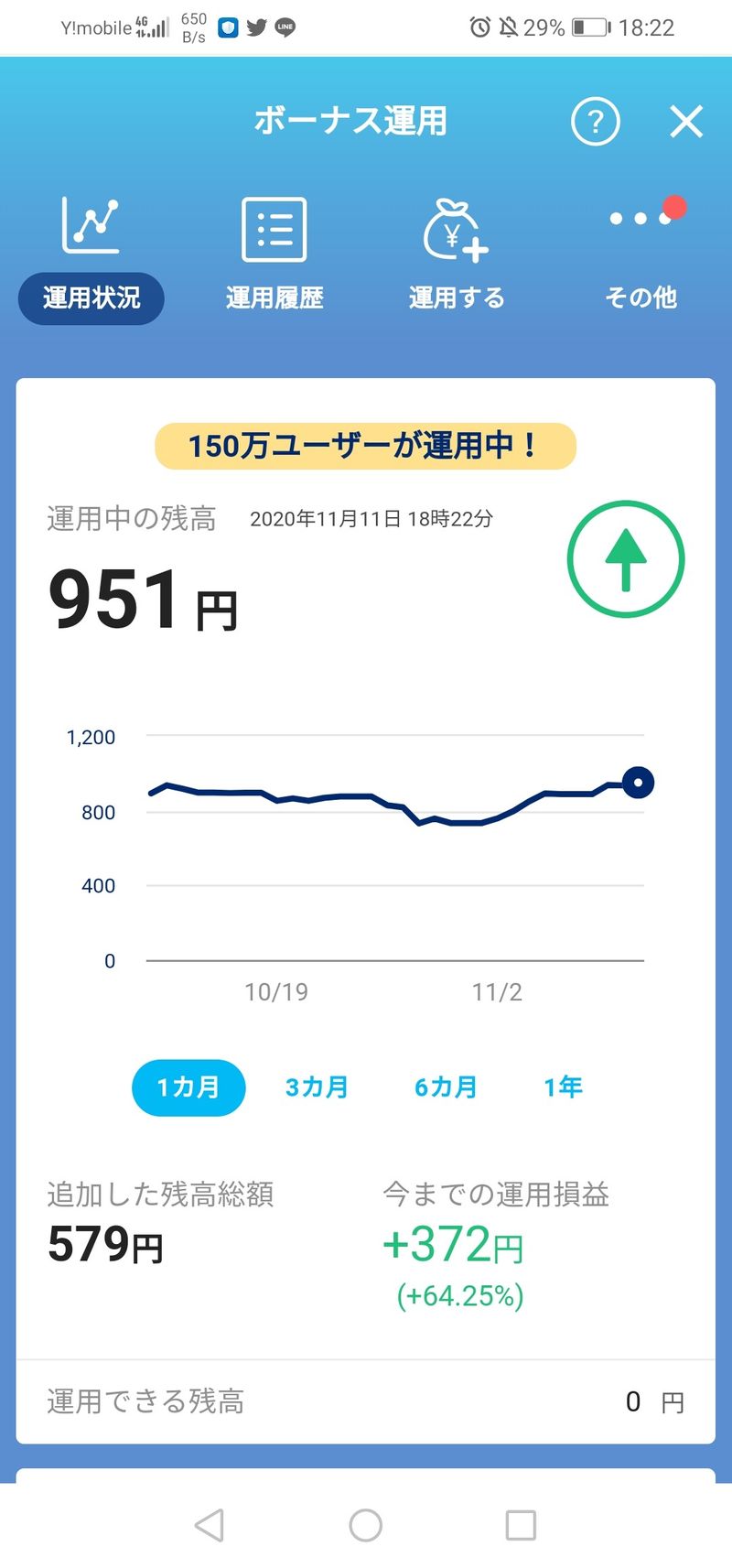The width and height of the screenshot is (732, 1568).
Task: Switch chart to 3カ月 range
Action: click(317, 1087)
